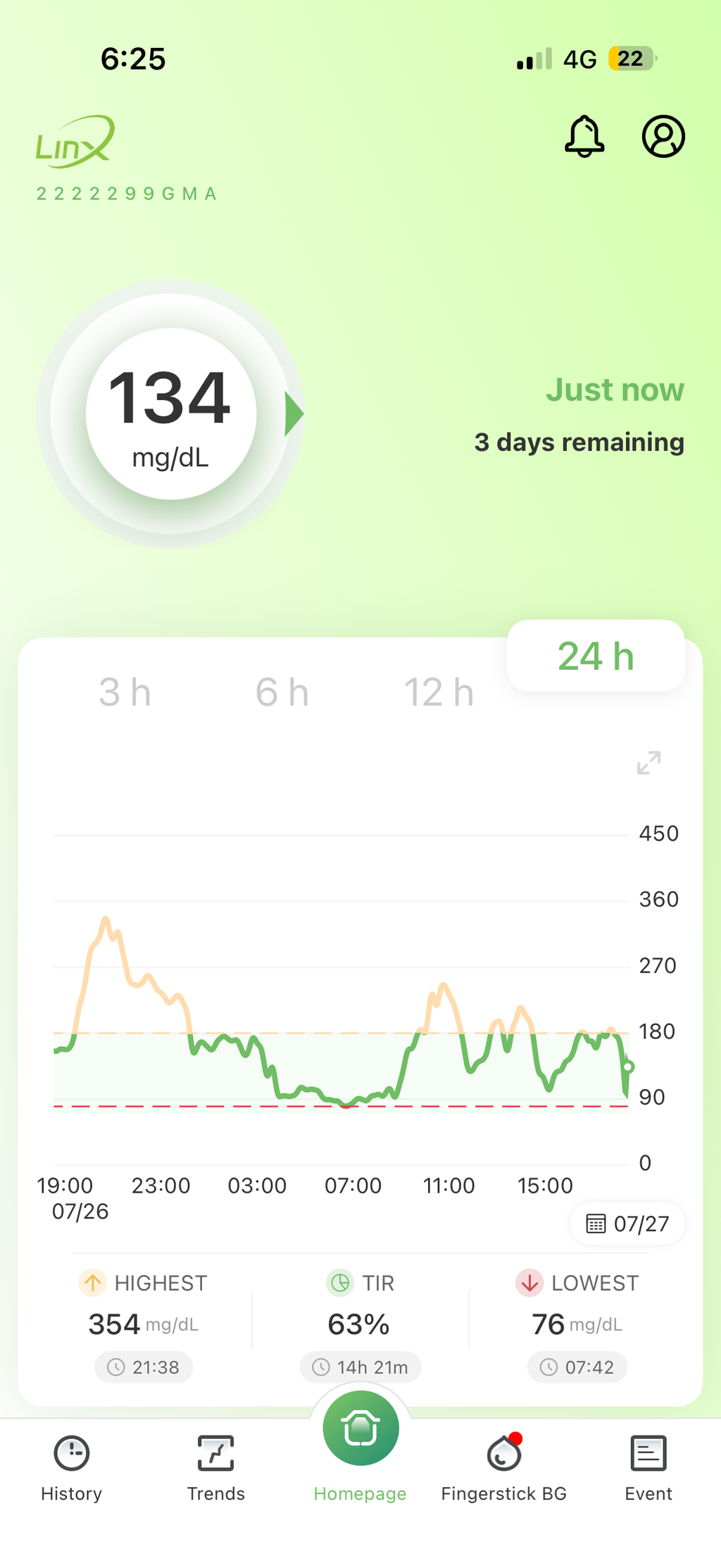Open the notifications bell
This screenshot has height=1568, width=721.
584,136
